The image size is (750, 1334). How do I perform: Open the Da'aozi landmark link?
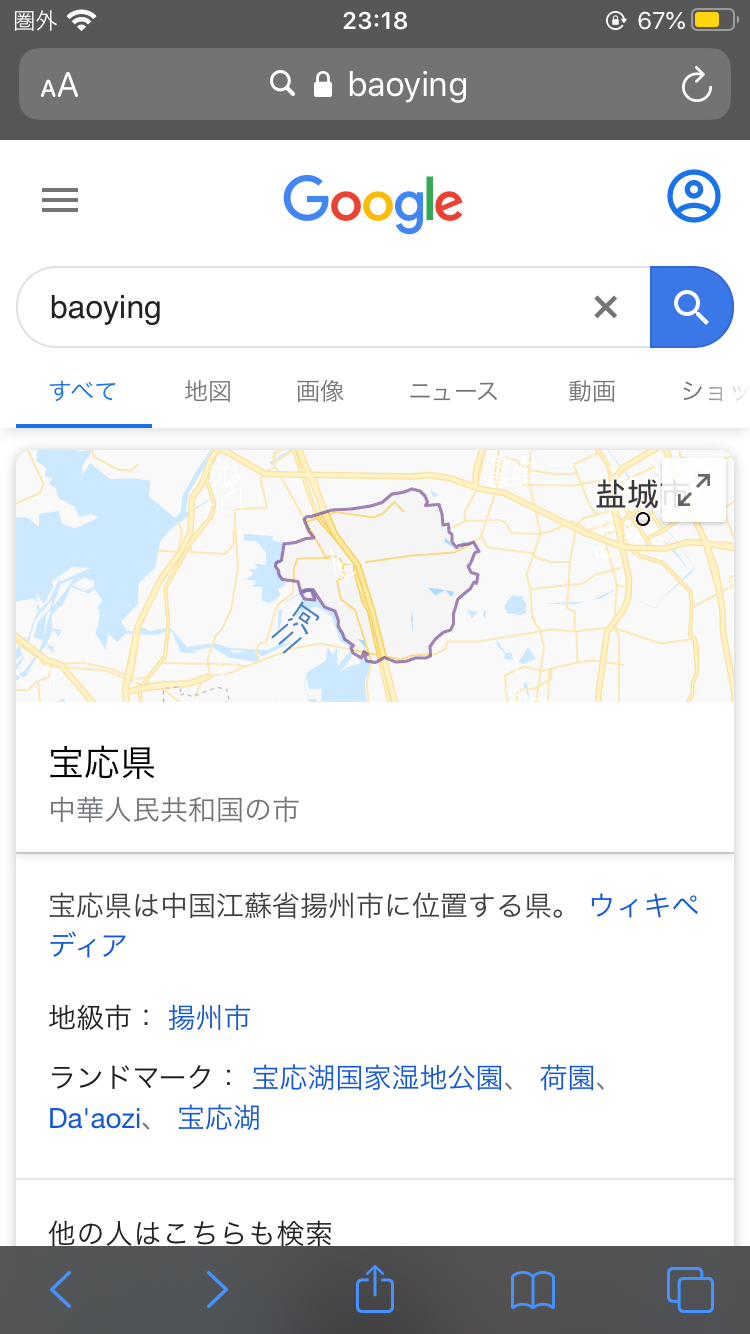95,1118
